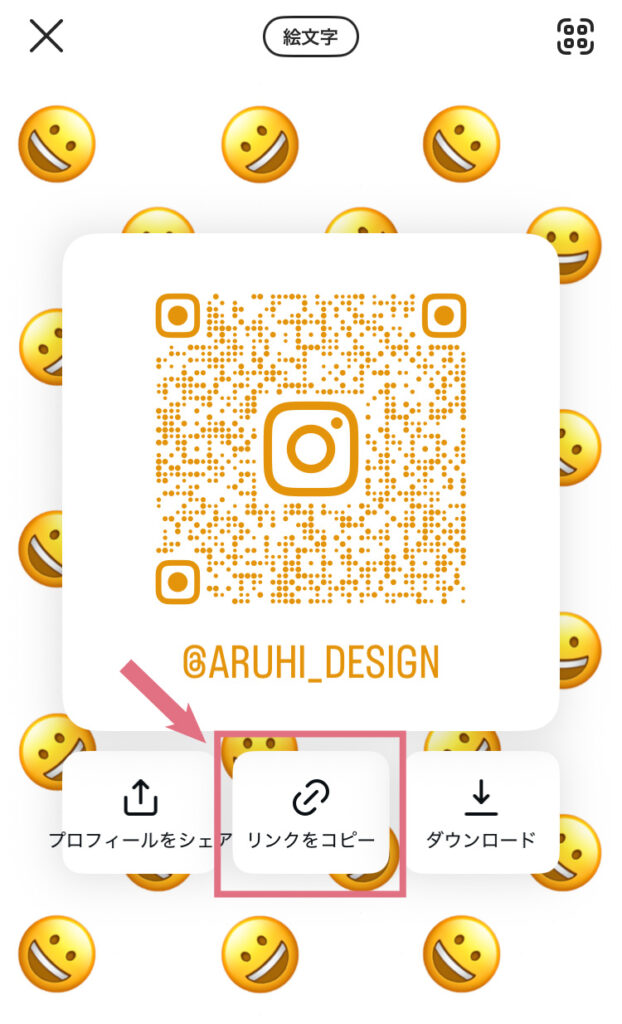Tap the 絵文字 background style chip
622x1024 pixels.
(310, 37)
